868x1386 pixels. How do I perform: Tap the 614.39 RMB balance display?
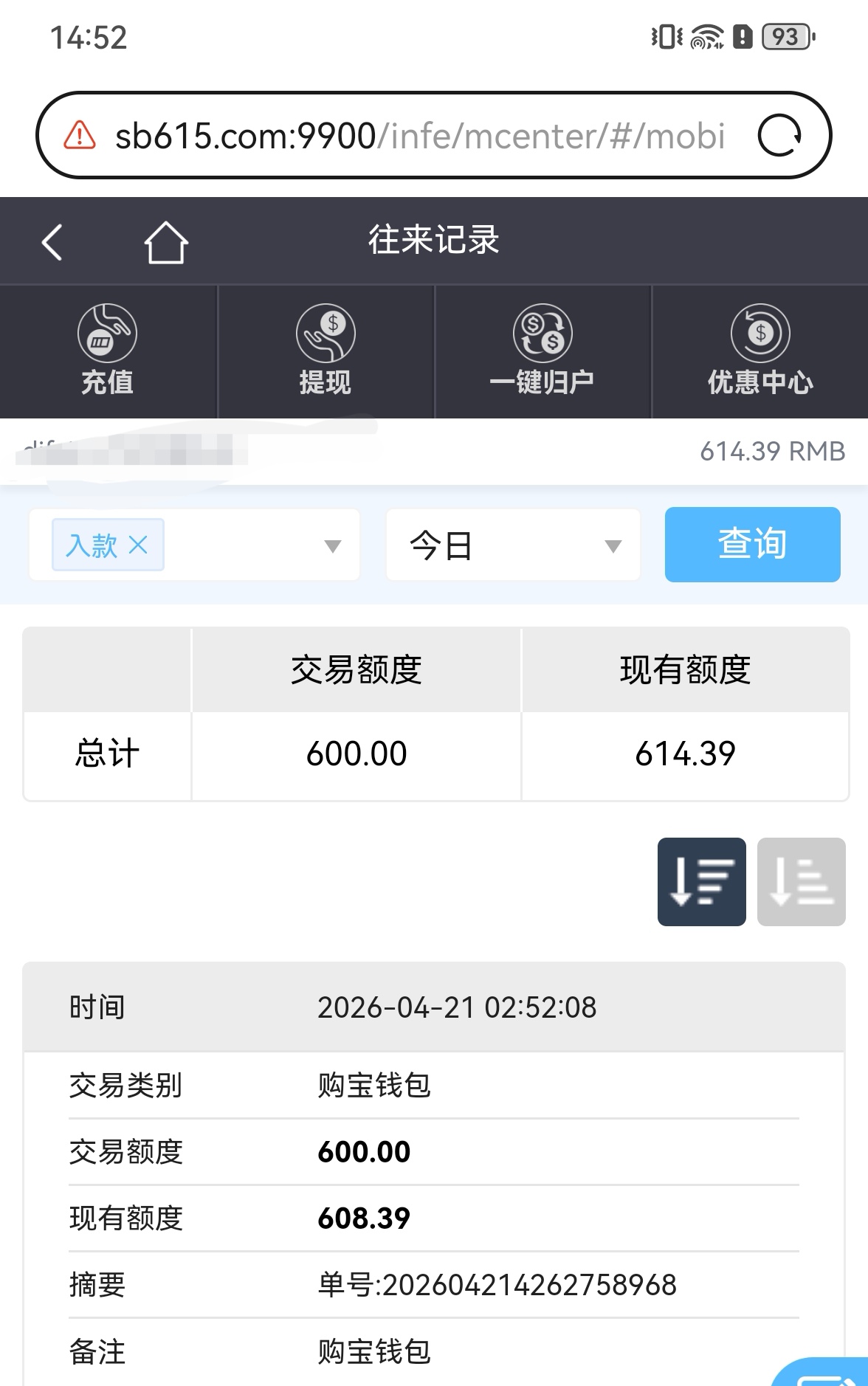[x=771, y=452]
